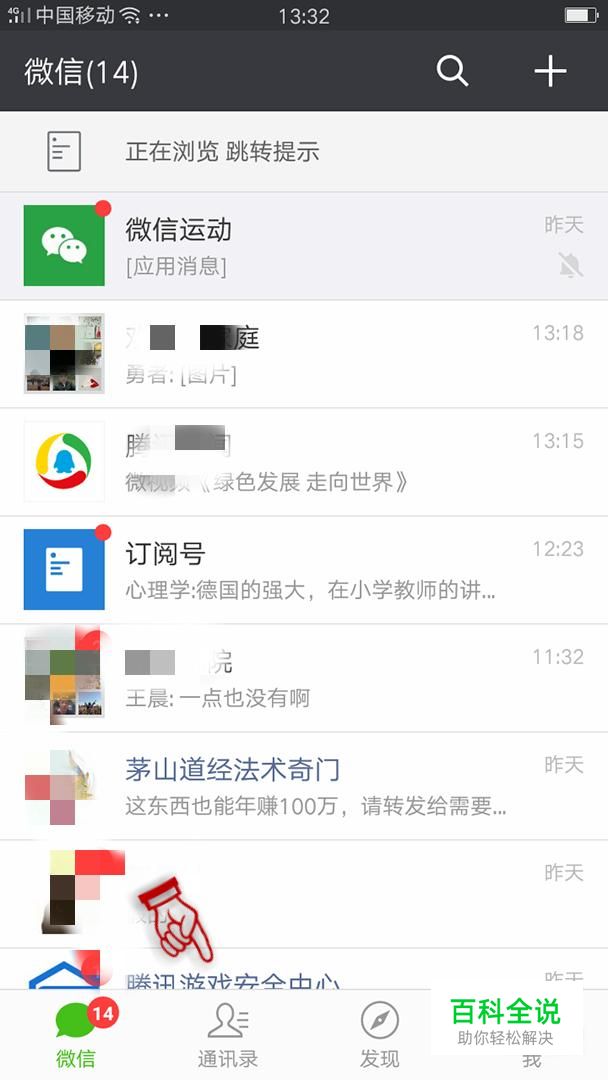This screenshot has width=608, height=1080.
Task: Switch to the 通讯录 contacts tab
Action: click(x=227, y=1036)
